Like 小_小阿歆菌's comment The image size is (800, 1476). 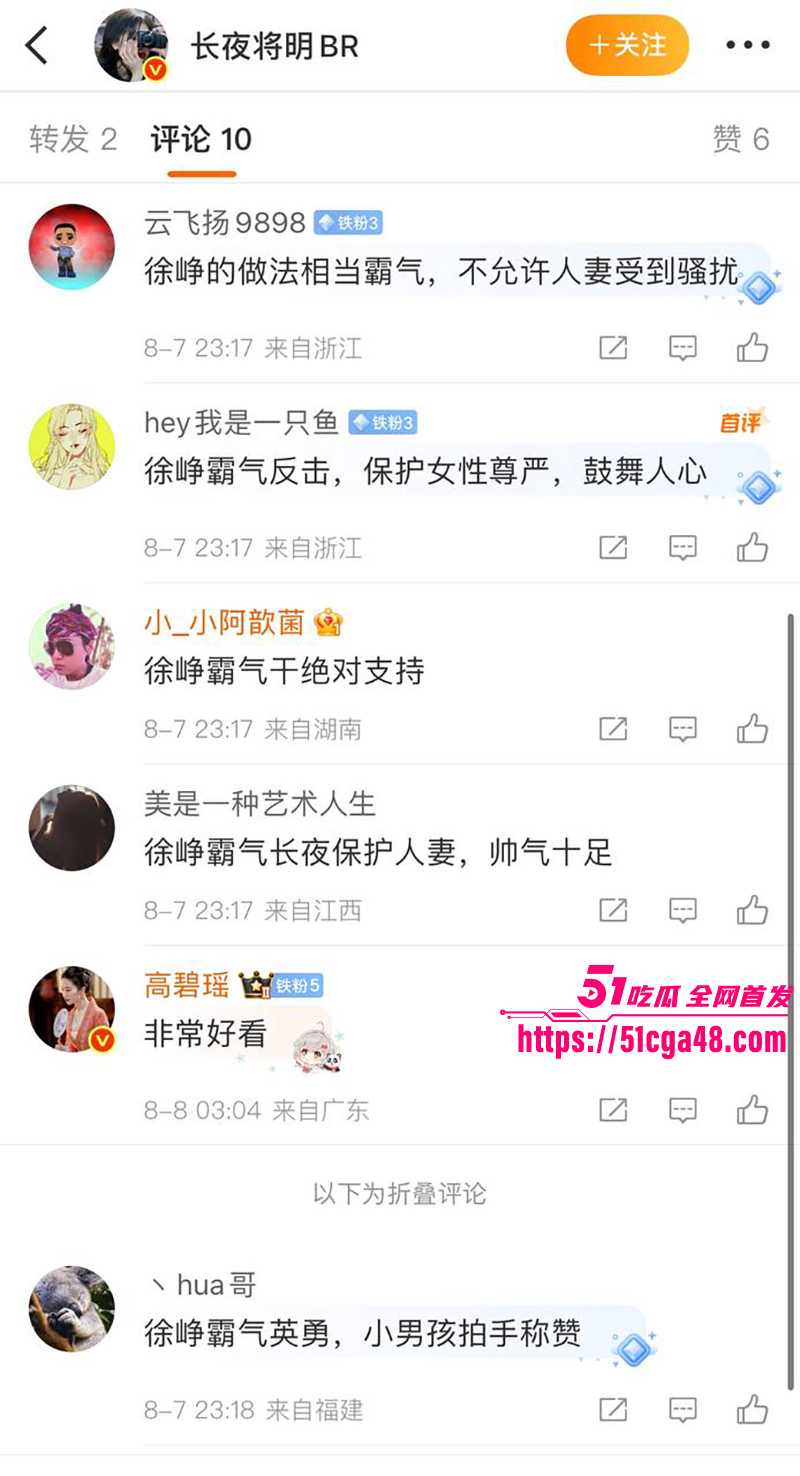[x=752, y=729]
